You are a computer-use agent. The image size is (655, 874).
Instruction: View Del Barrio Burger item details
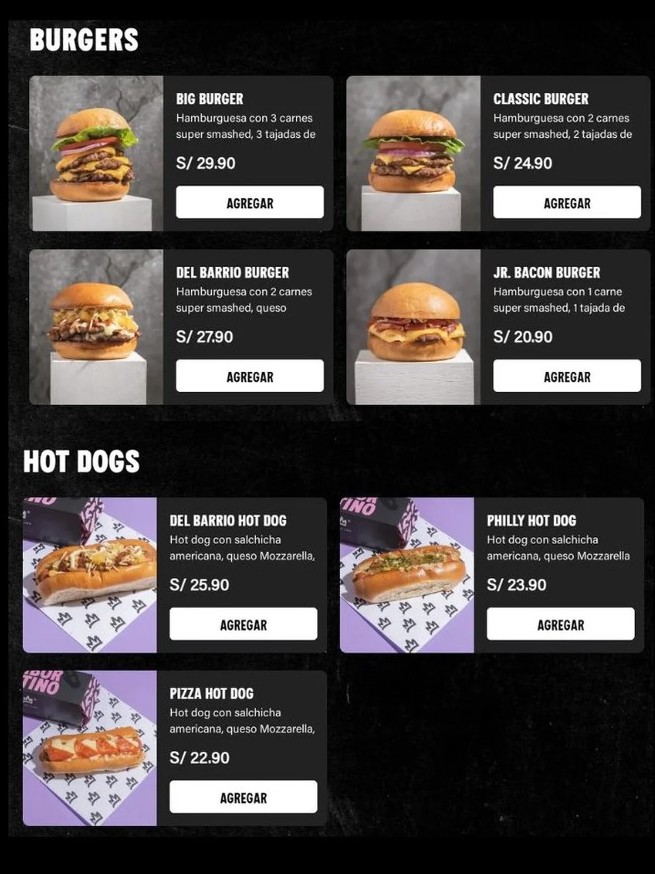tap(96, 327)
